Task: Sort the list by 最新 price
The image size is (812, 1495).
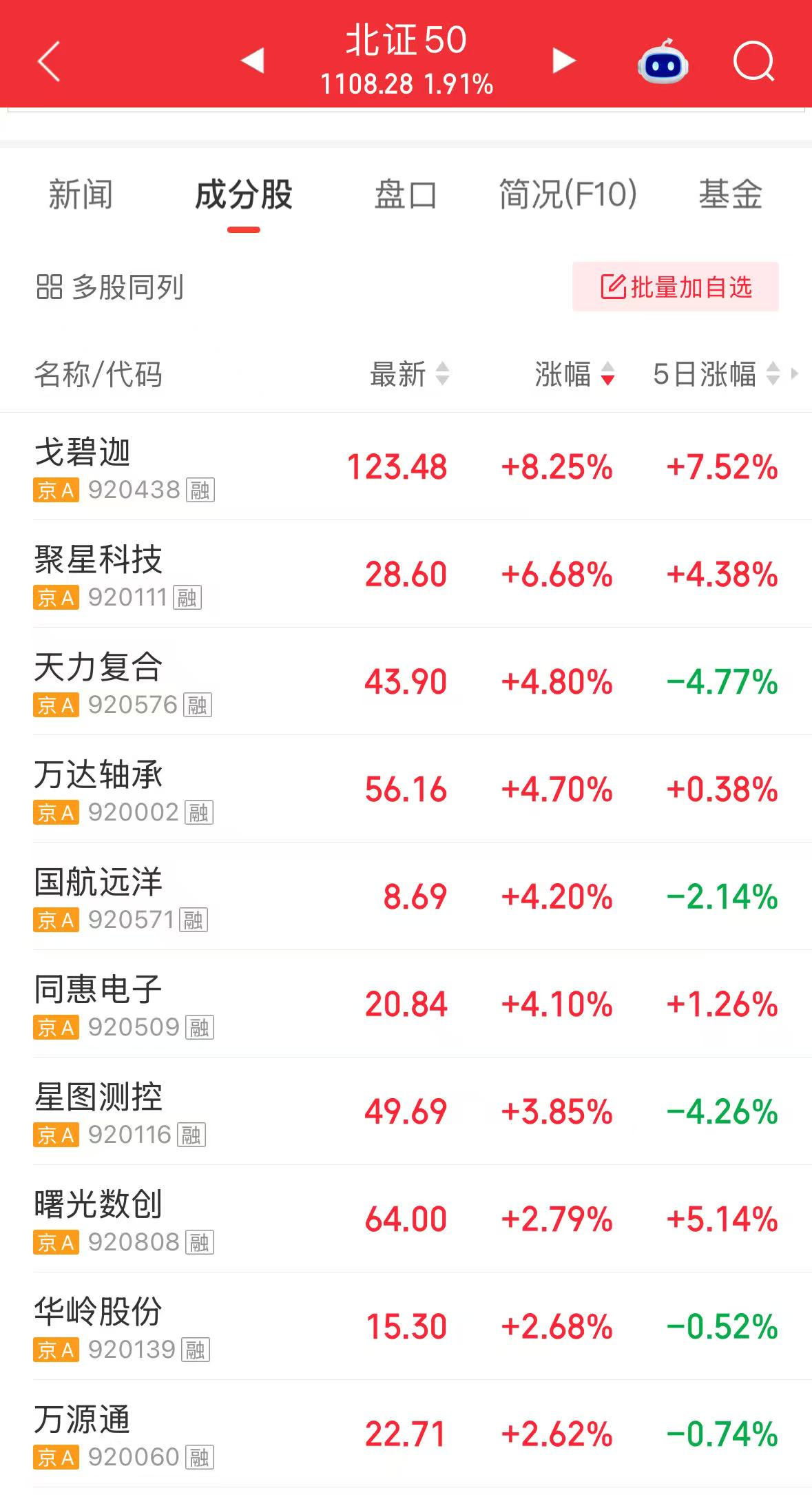Action: [410, 374]
